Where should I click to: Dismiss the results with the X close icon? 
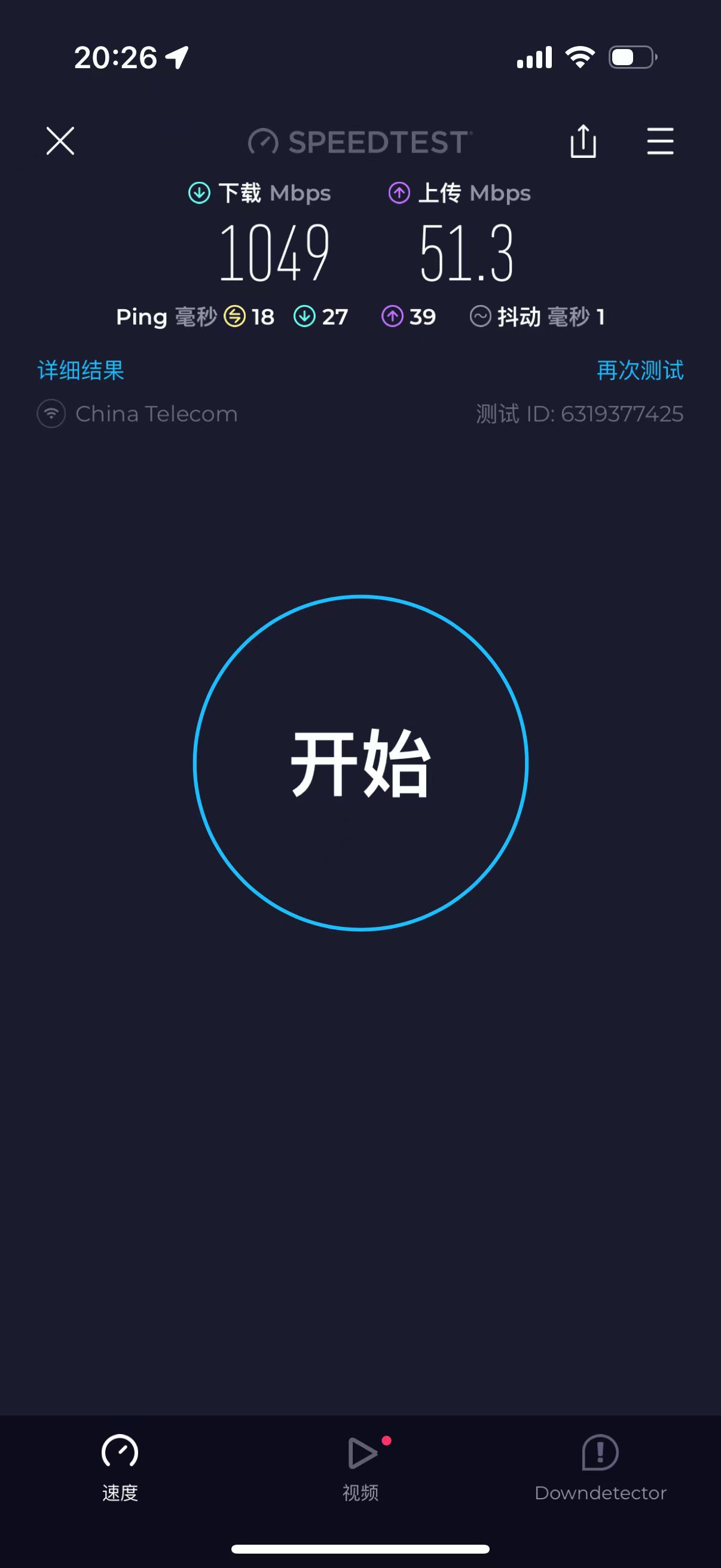(60, 141)
